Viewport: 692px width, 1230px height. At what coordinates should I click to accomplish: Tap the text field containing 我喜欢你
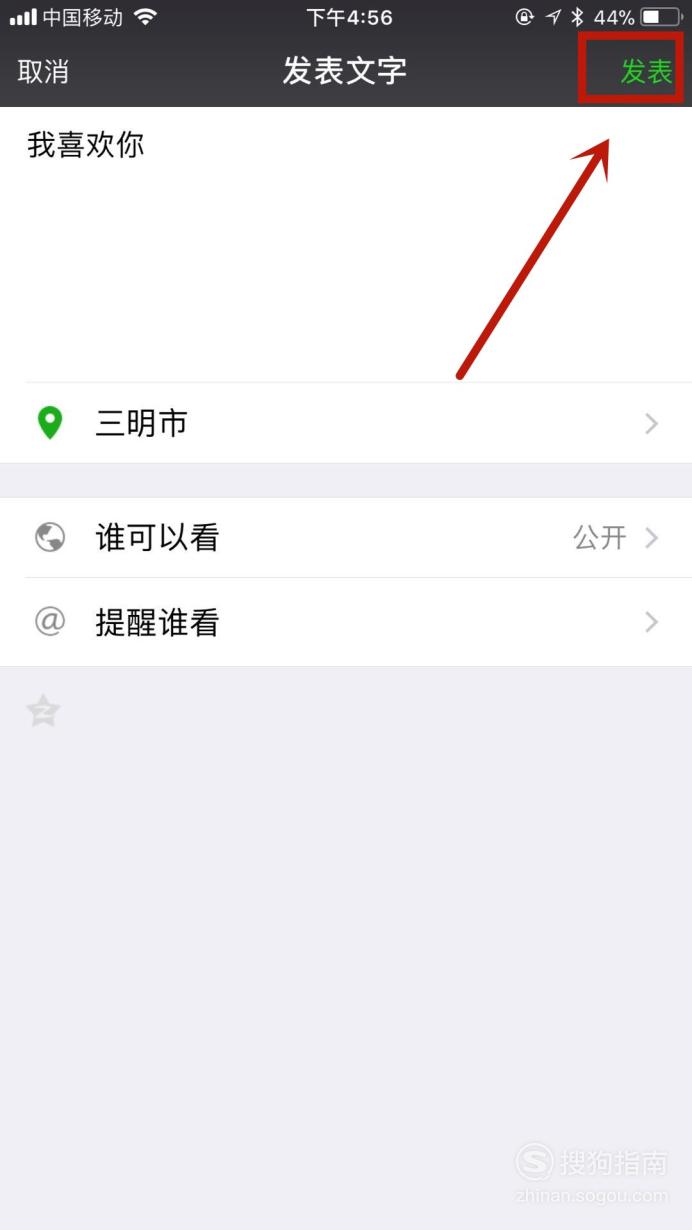(x=346, y=244)
